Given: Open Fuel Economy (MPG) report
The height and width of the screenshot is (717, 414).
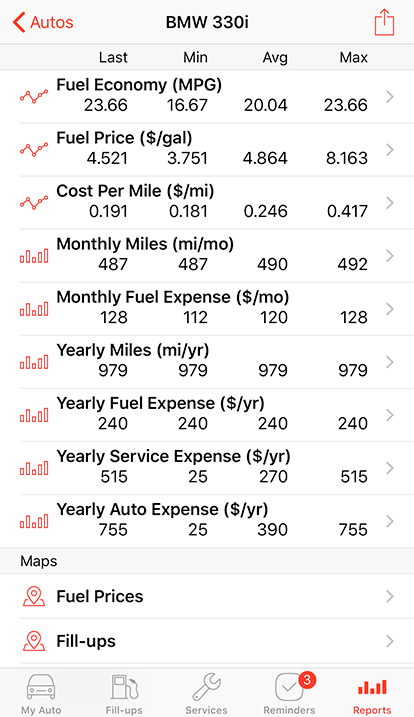Looking at the screenshot, I should [x=207, y=96].
